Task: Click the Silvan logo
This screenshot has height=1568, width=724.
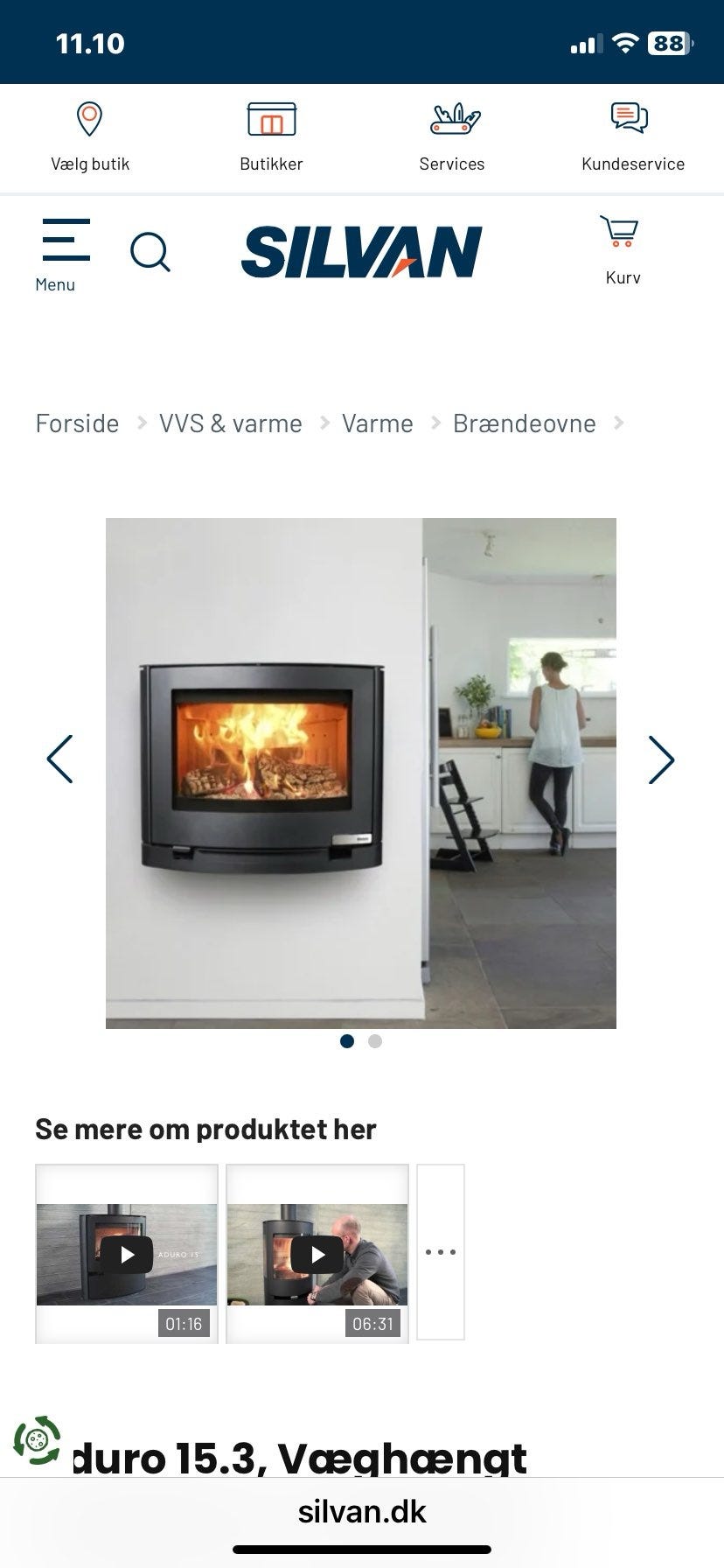Action: click(x=361, y=251)
